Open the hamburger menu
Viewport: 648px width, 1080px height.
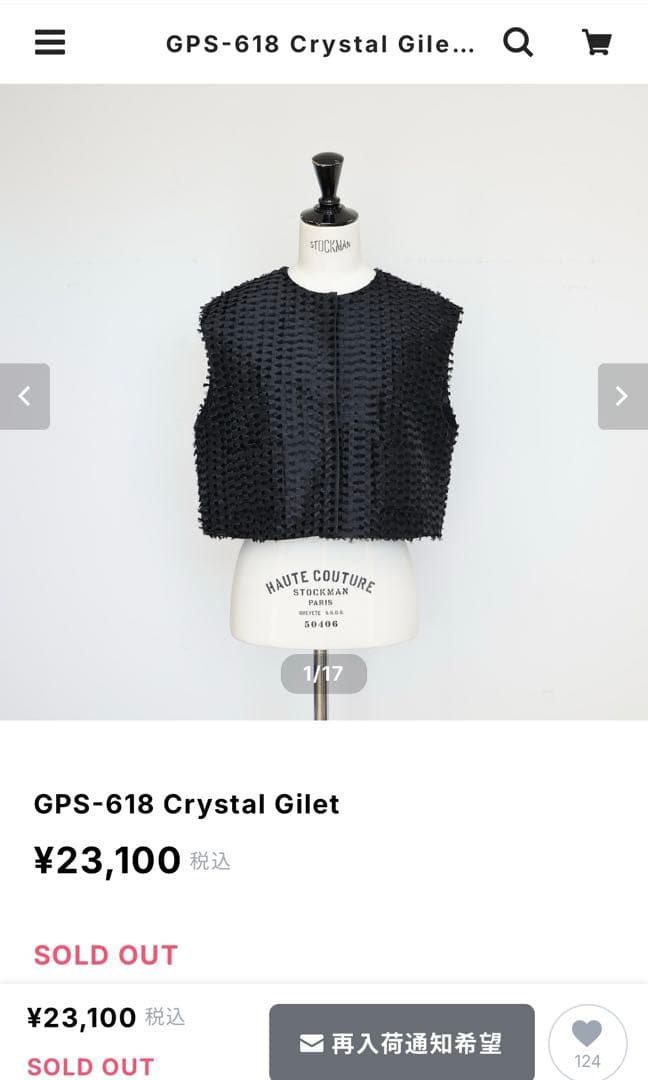(49, 42)
